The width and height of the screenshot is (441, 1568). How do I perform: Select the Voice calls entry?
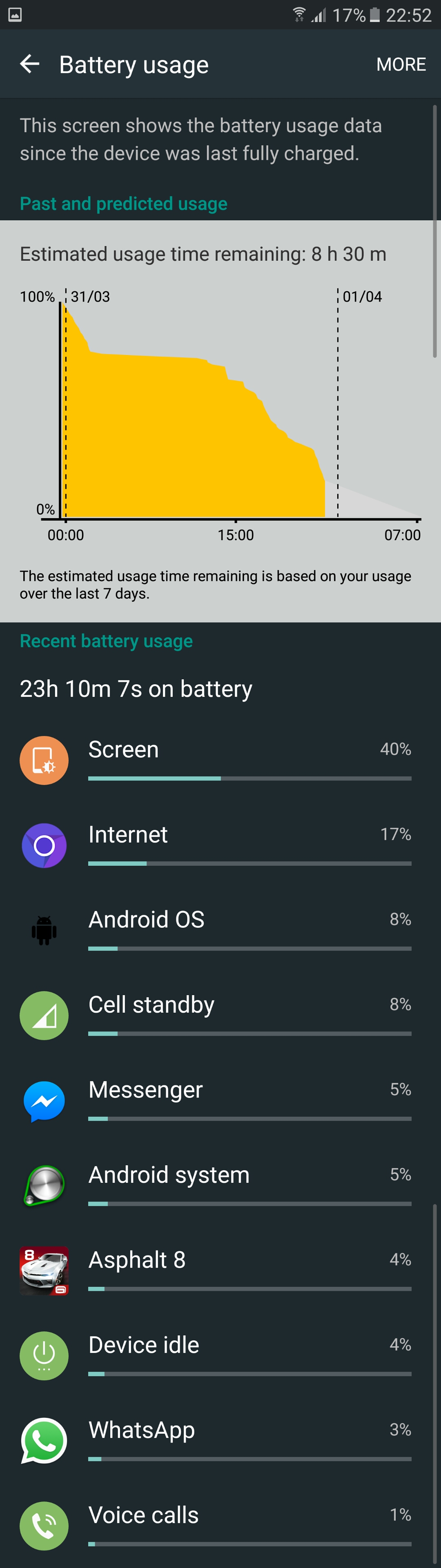pyautogui.click(x=220, y=1525)
